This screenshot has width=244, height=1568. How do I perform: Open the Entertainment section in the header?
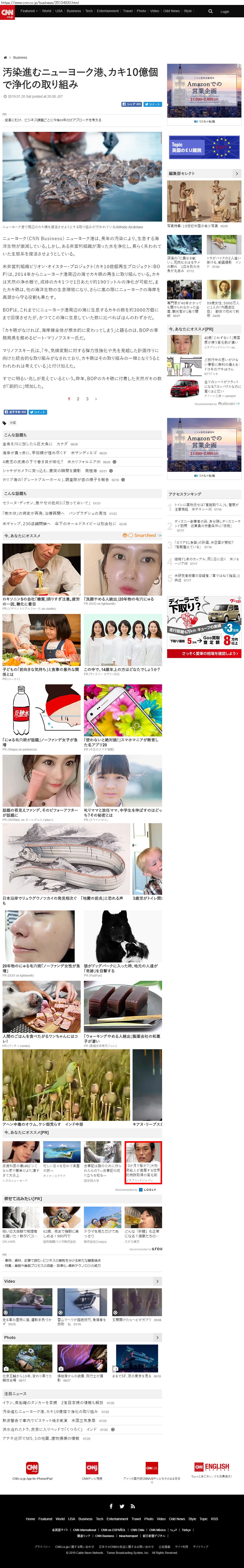pos(108,11)
